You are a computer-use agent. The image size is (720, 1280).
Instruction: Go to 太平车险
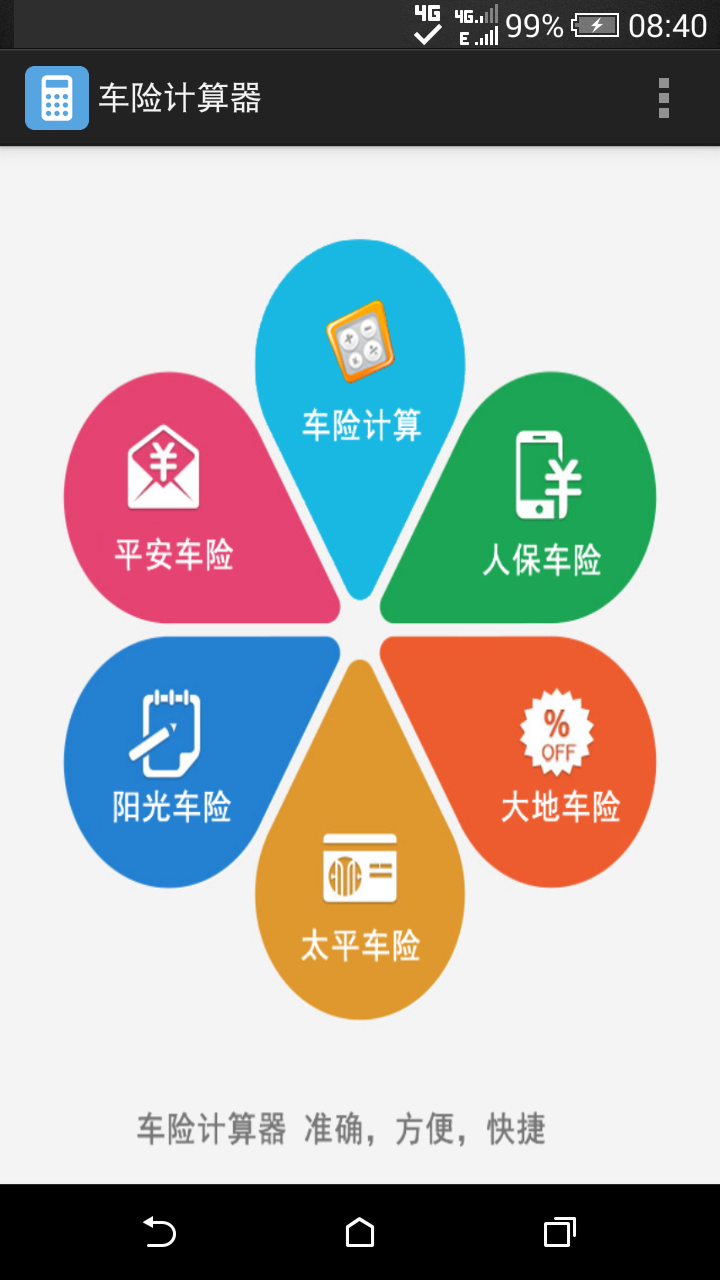[360, 890]
